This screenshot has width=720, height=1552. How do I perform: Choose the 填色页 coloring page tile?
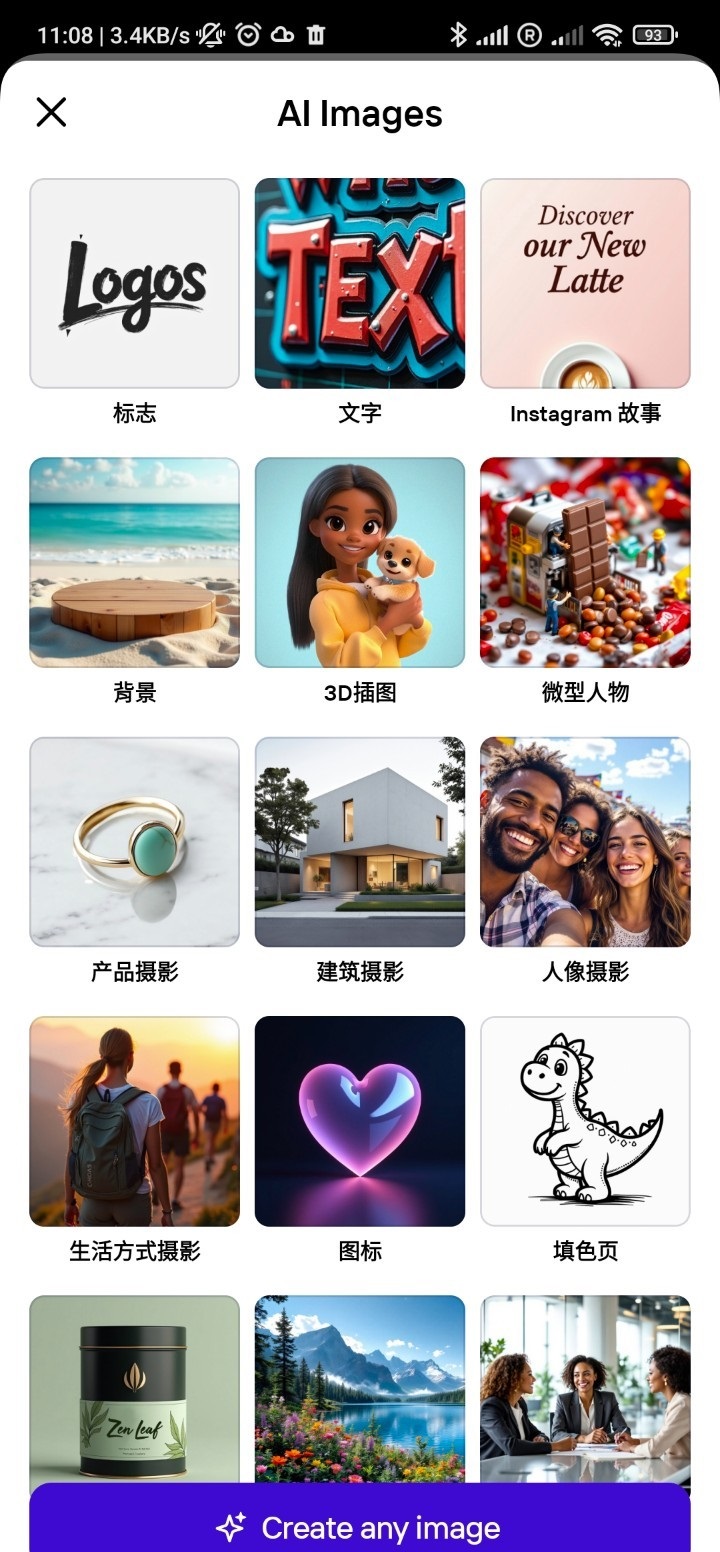click(585, 1121)
